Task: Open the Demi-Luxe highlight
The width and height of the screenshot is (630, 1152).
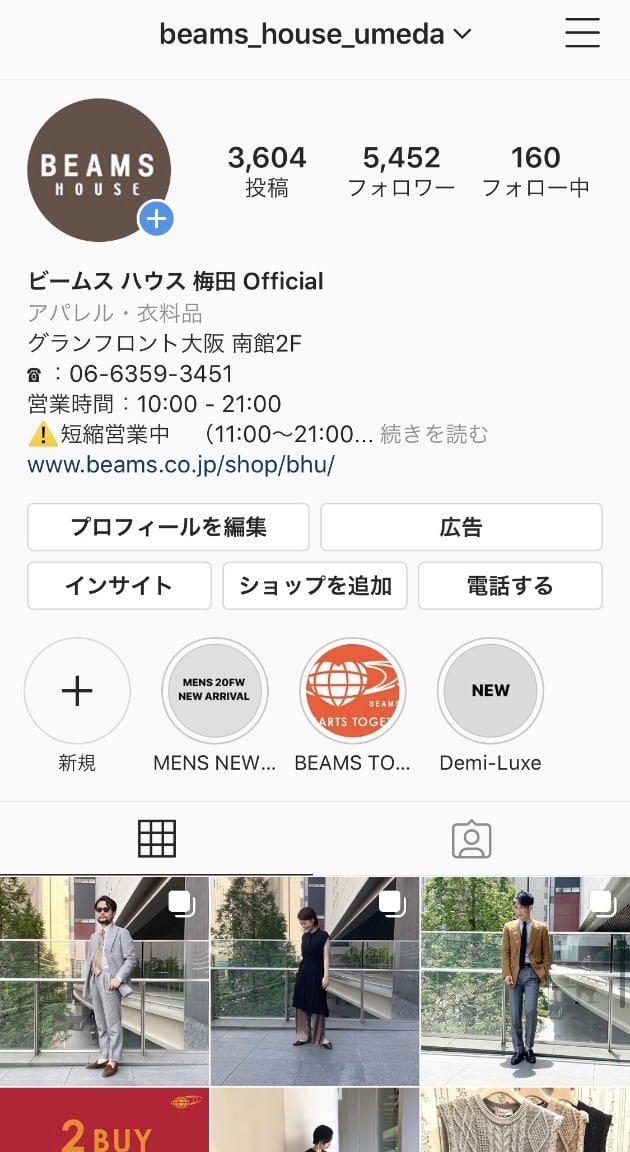Action: point(491,691)
